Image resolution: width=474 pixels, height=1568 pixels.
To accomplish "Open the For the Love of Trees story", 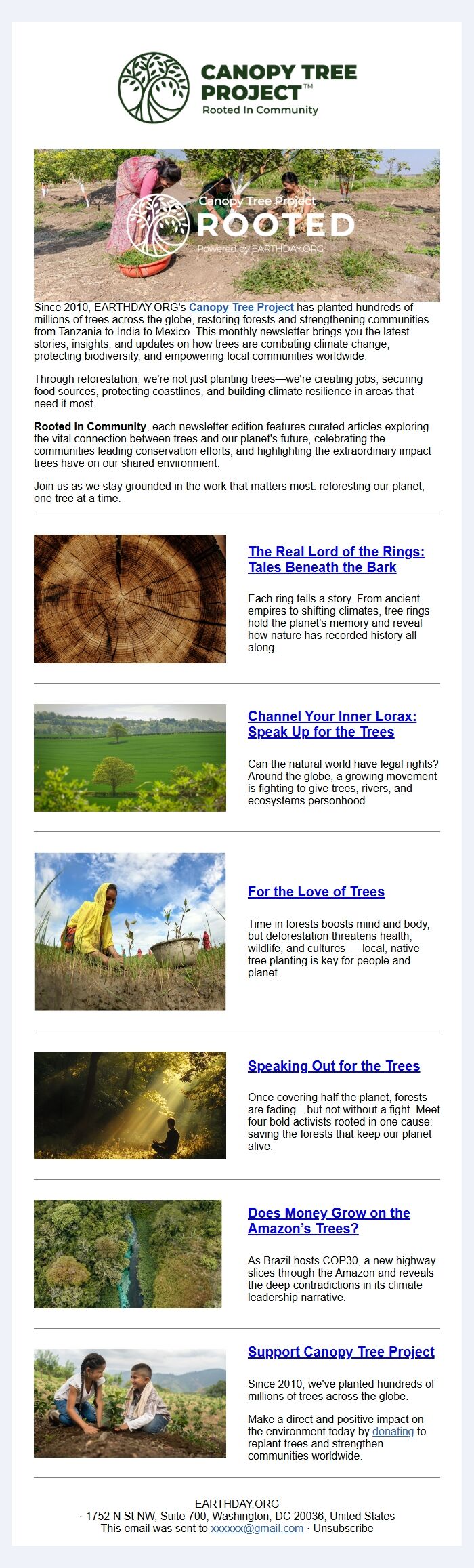I will point(316,892).
